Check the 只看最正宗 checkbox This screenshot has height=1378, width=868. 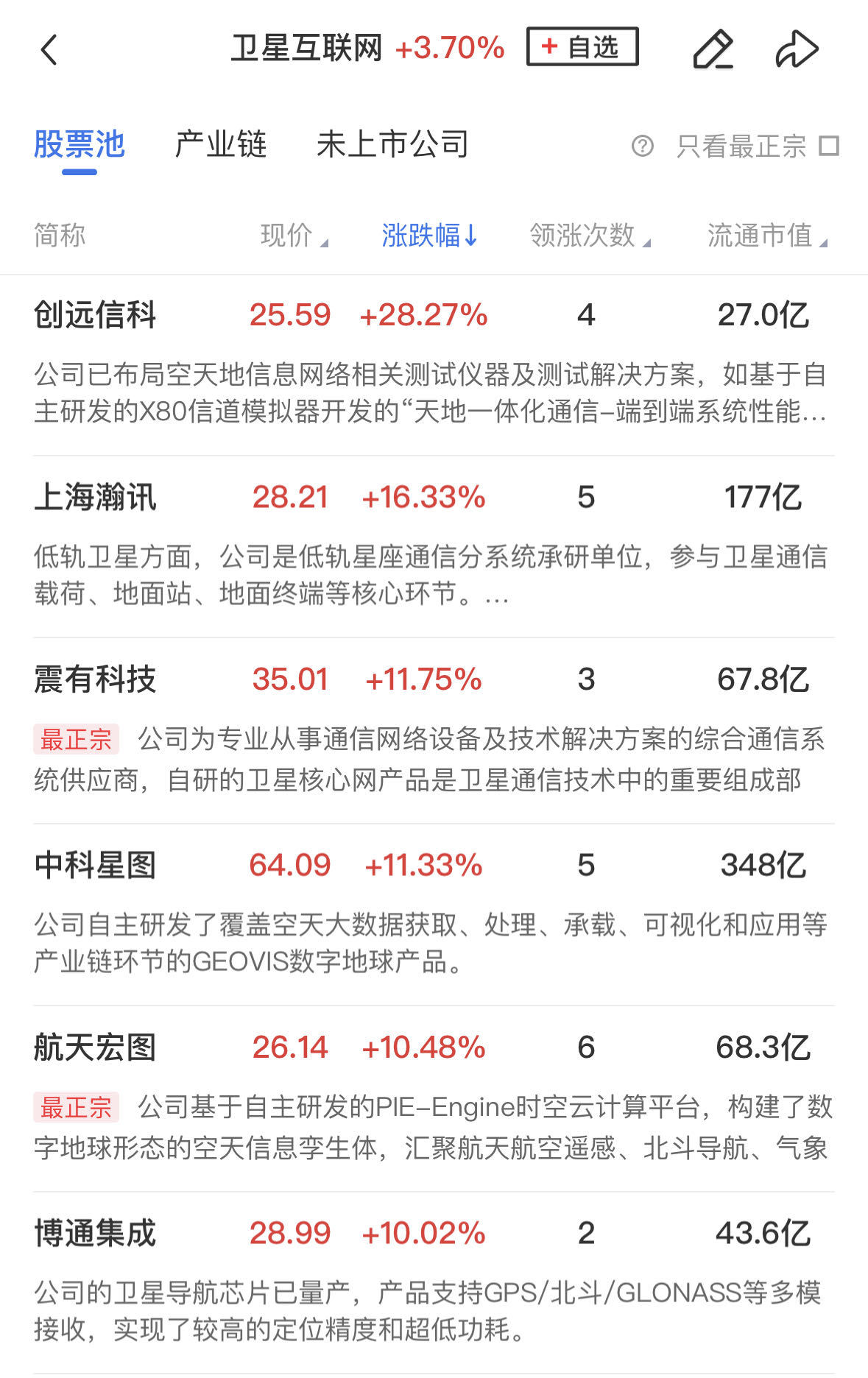829,146
